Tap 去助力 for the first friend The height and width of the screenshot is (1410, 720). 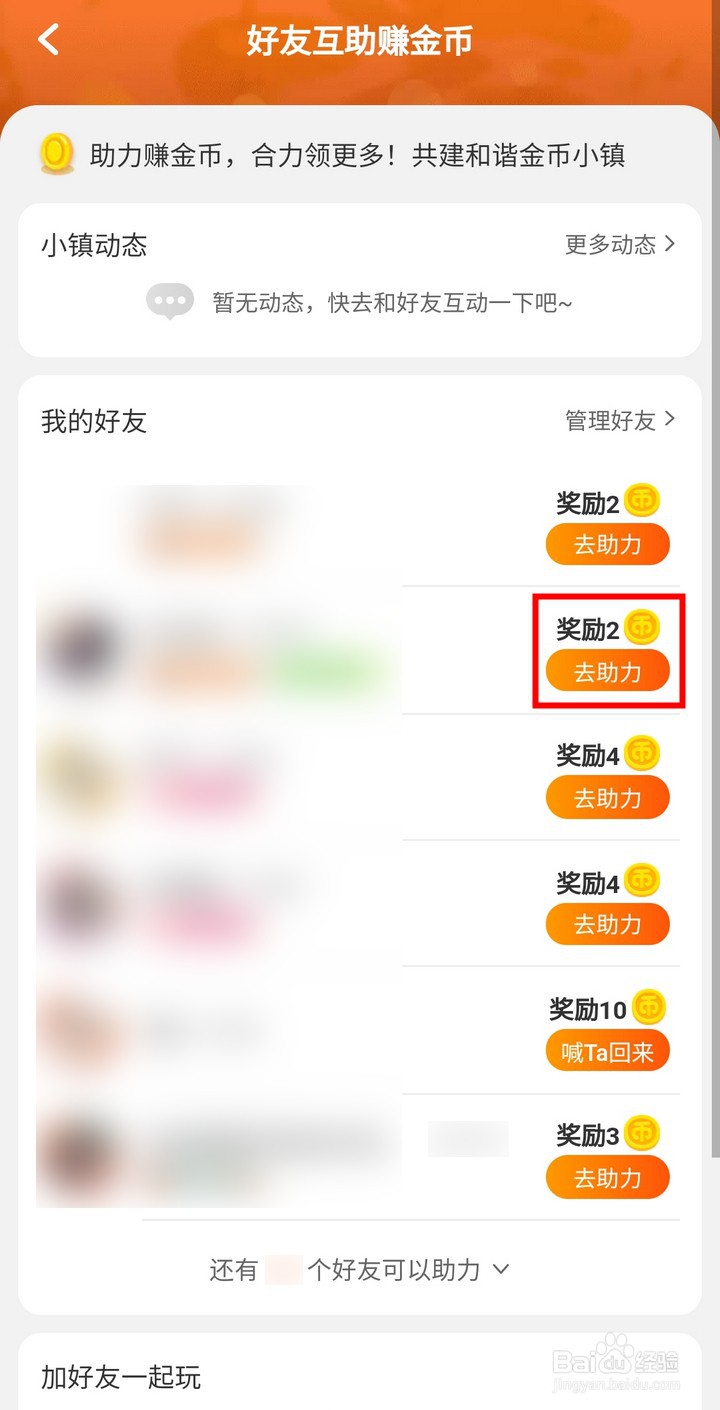607,544
